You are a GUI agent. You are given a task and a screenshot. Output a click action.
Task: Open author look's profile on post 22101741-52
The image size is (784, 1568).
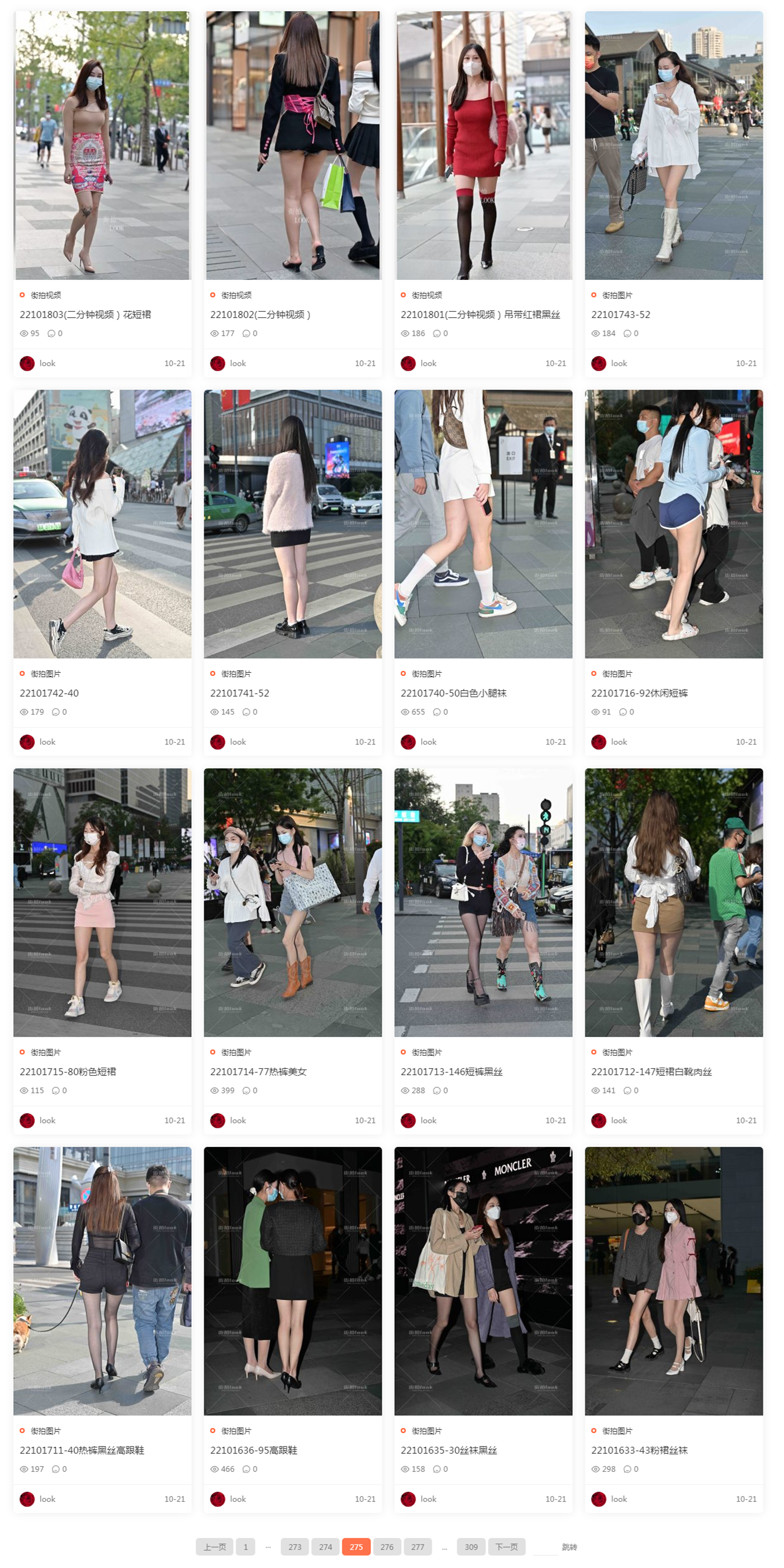[x=237, y=742]
